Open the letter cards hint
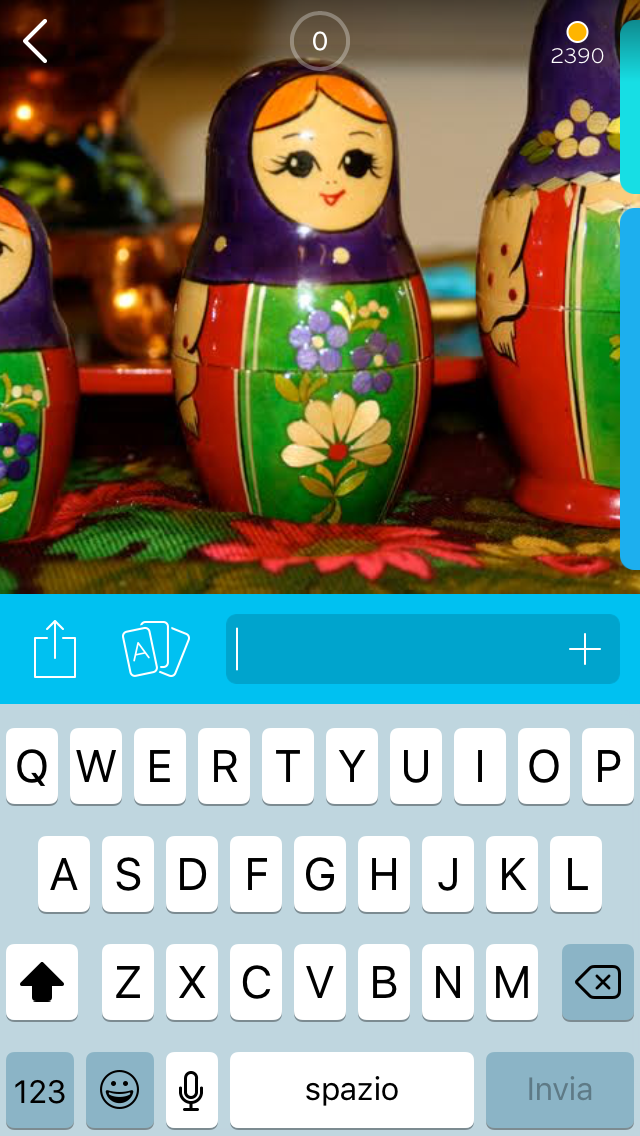The image size is (640, 1136). tap(155, 649)
